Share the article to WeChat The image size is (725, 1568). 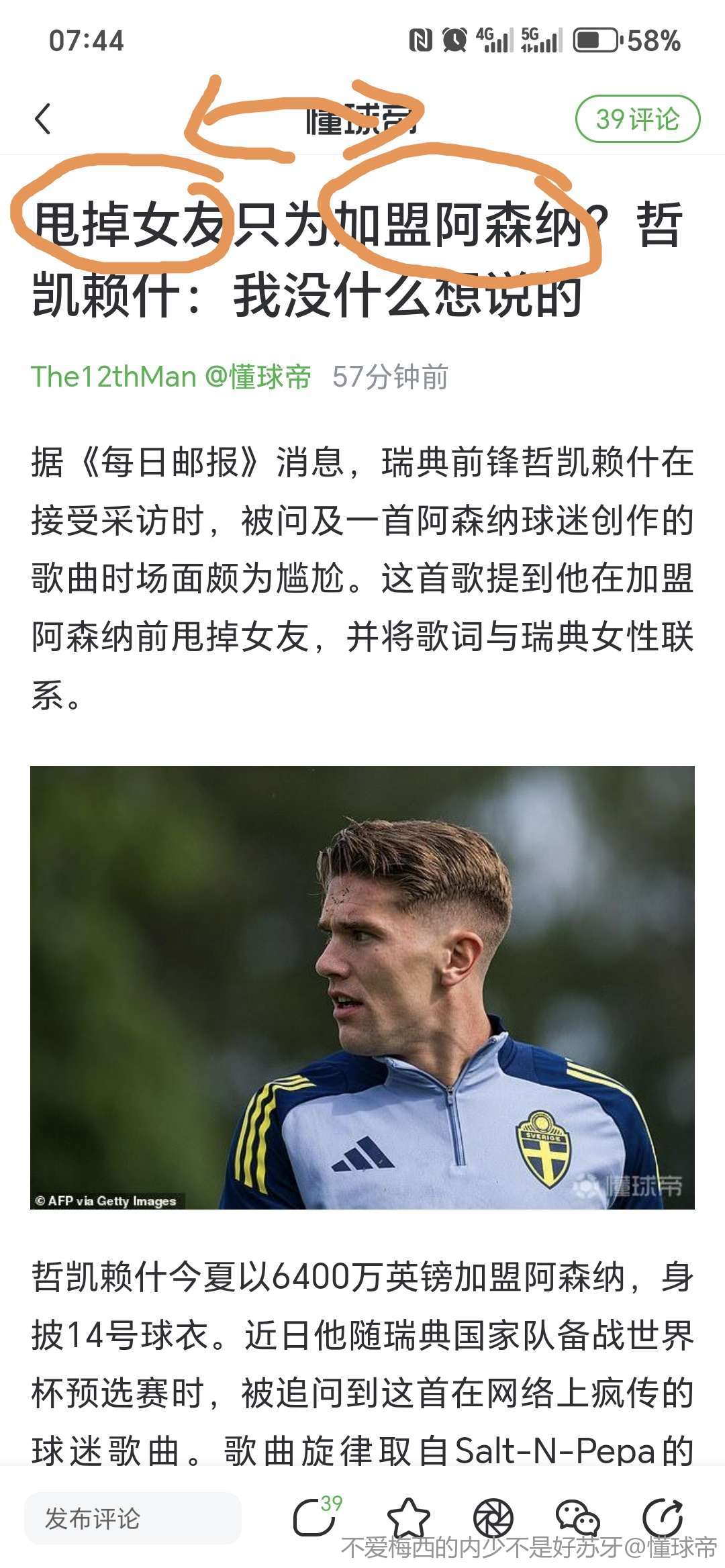pyautogui.click(x=577, y=1518)
